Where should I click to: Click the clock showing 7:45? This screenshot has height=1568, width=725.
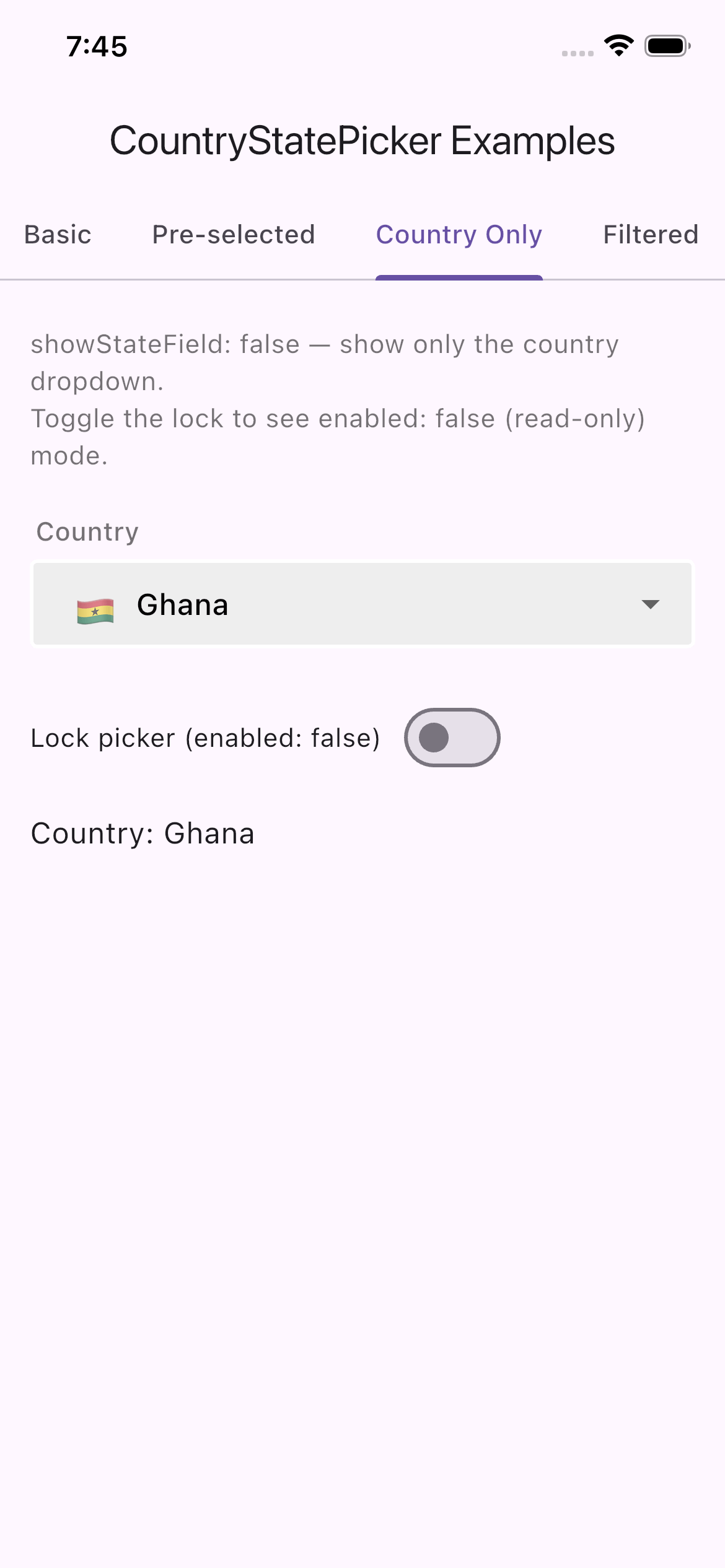[x=96, y=46]
